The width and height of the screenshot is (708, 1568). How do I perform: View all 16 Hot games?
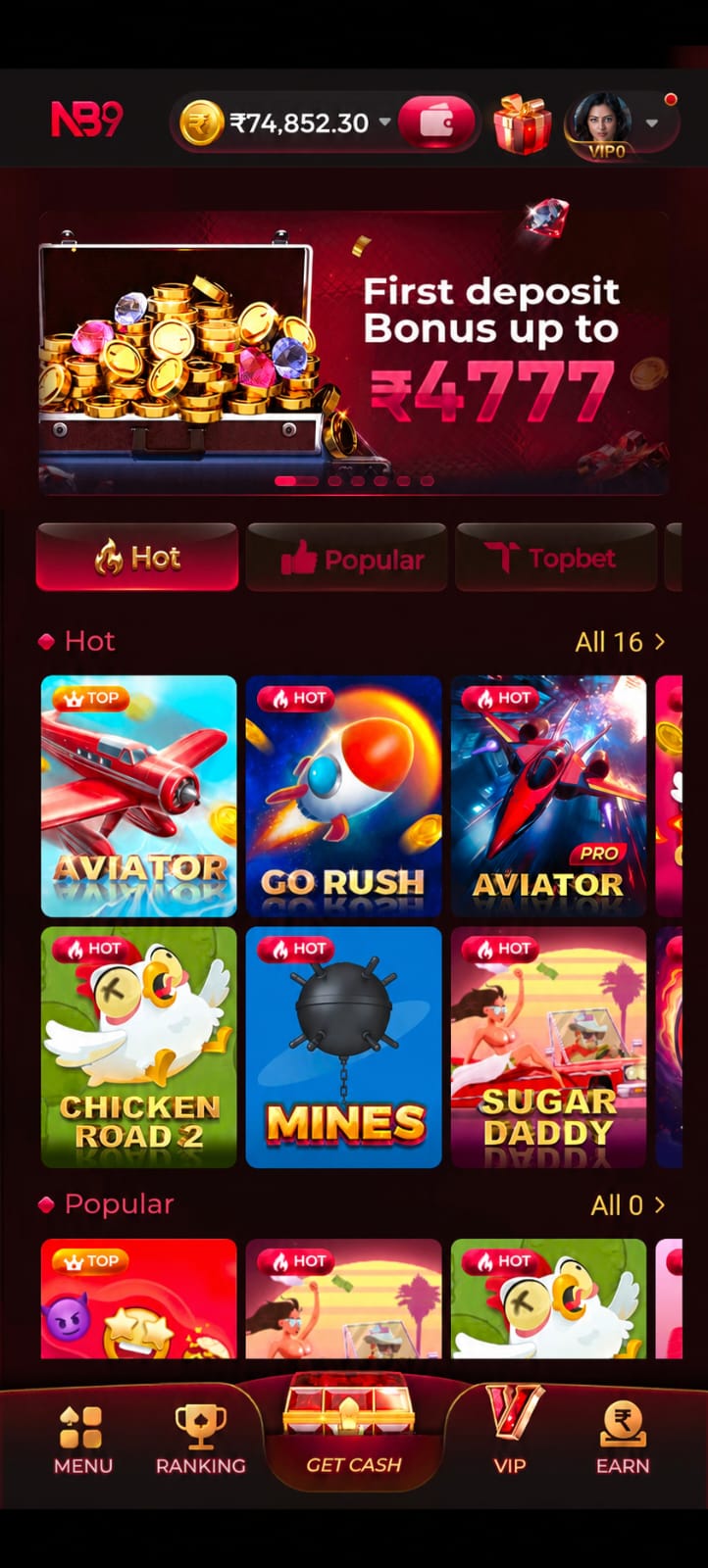tap(620, 642)
